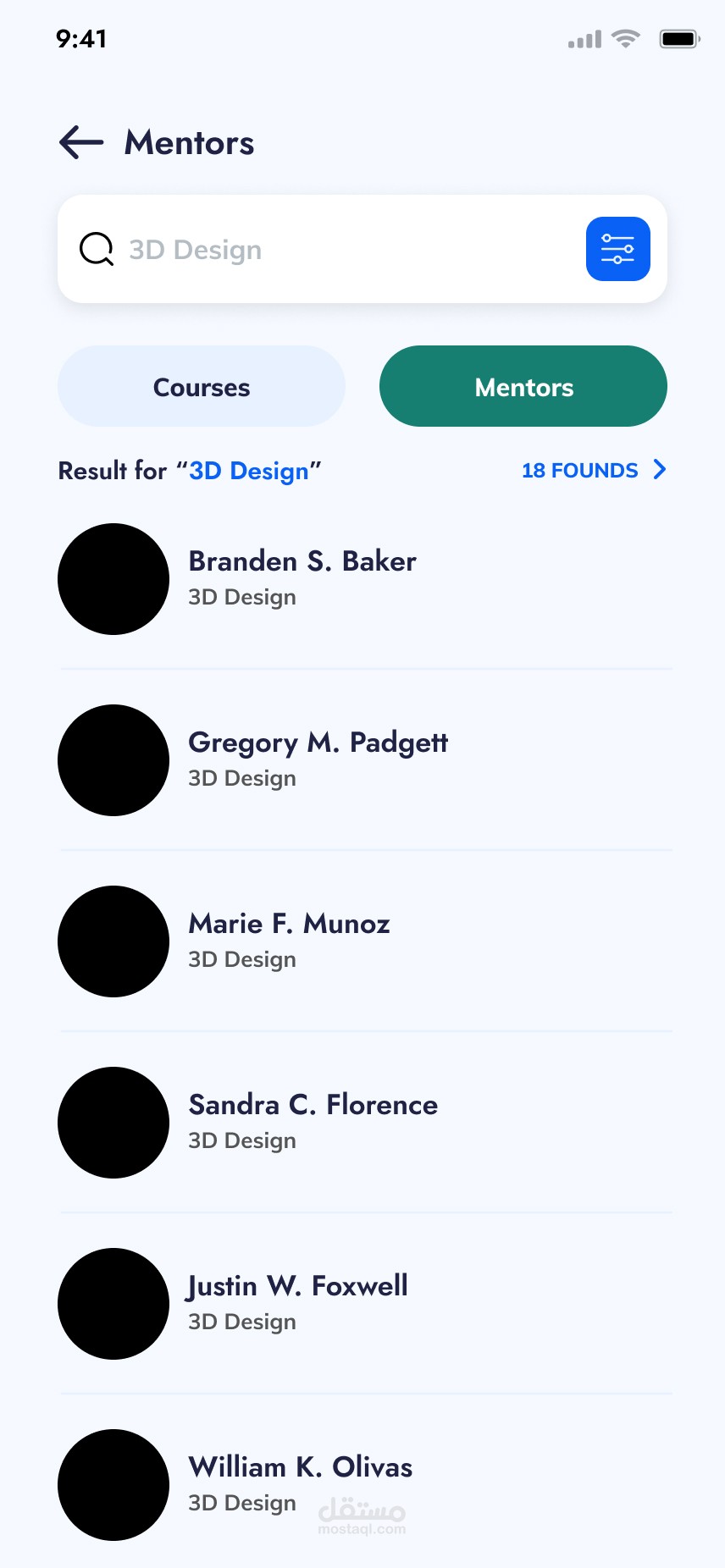Image resolution: width=725 pixels, height=1568 pixels.
Task: Go back using the arrow beside Mentors
Action: point(81,142)
